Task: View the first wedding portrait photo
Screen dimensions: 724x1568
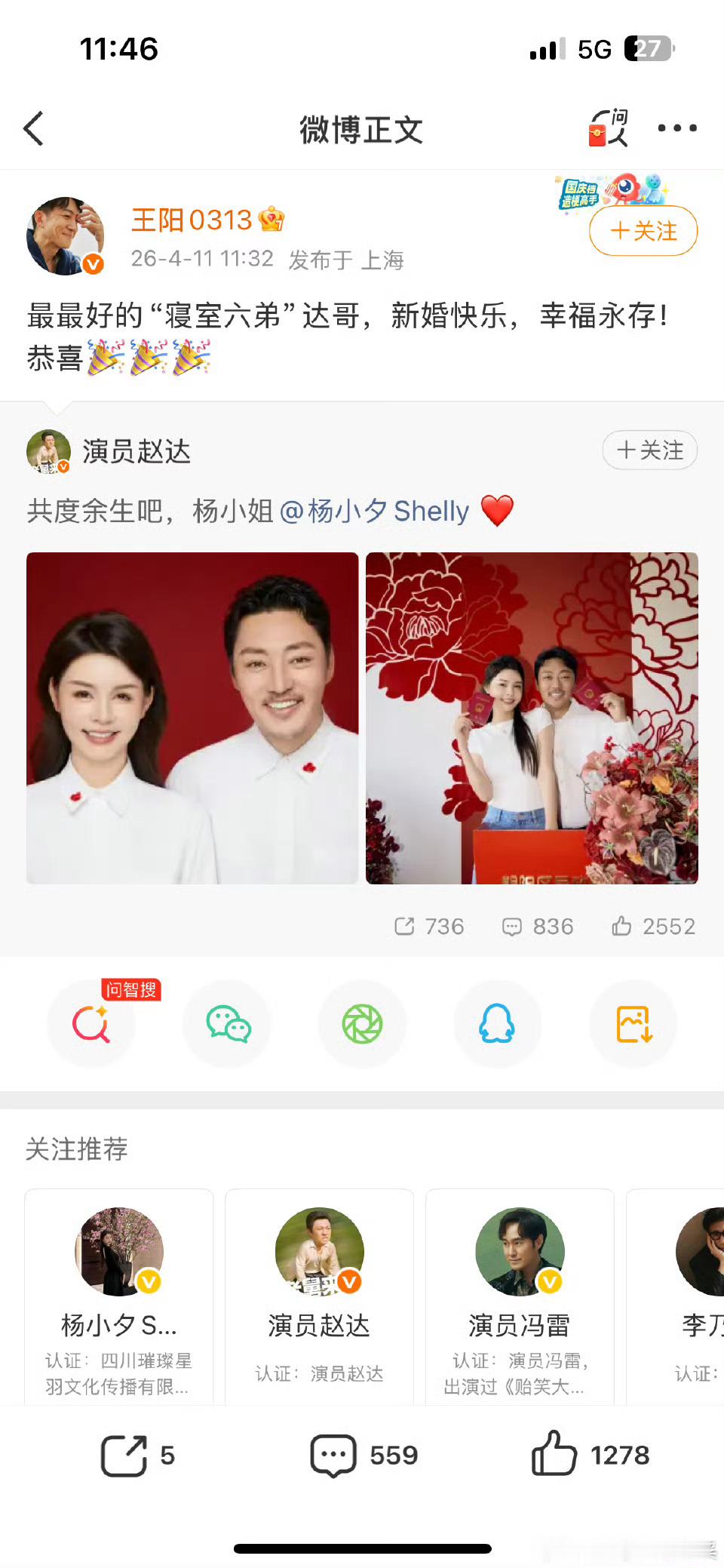Action: (x=192, y=717)
